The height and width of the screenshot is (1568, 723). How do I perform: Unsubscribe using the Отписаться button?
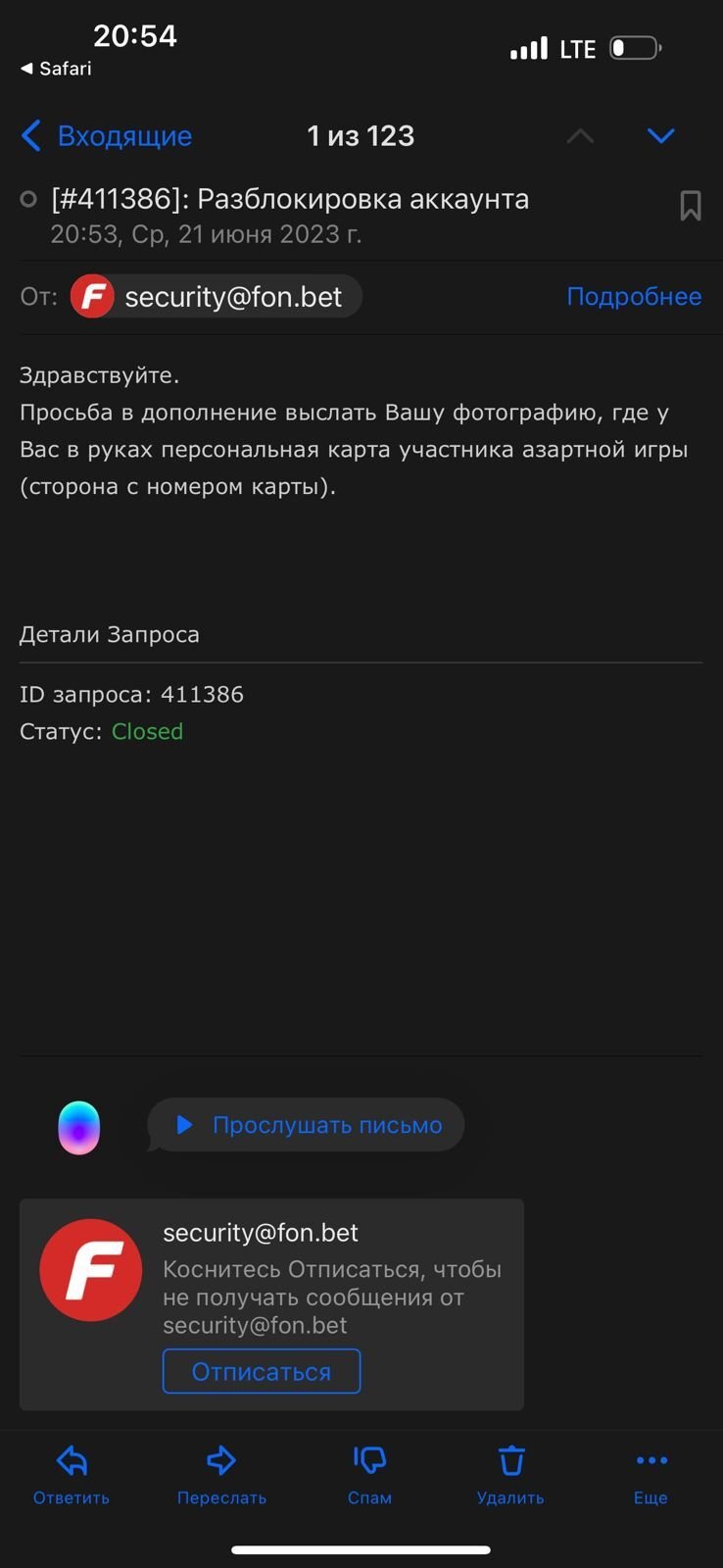pos(262,1371)
